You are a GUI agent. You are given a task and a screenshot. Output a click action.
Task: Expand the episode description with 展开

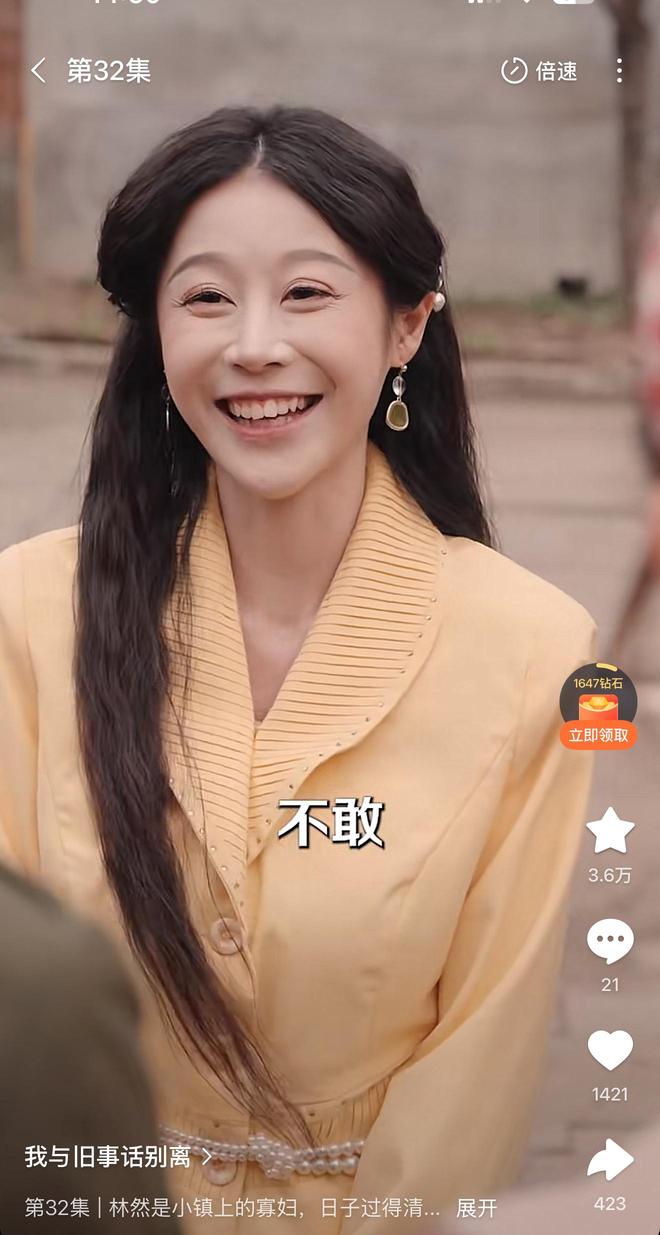476,1207
